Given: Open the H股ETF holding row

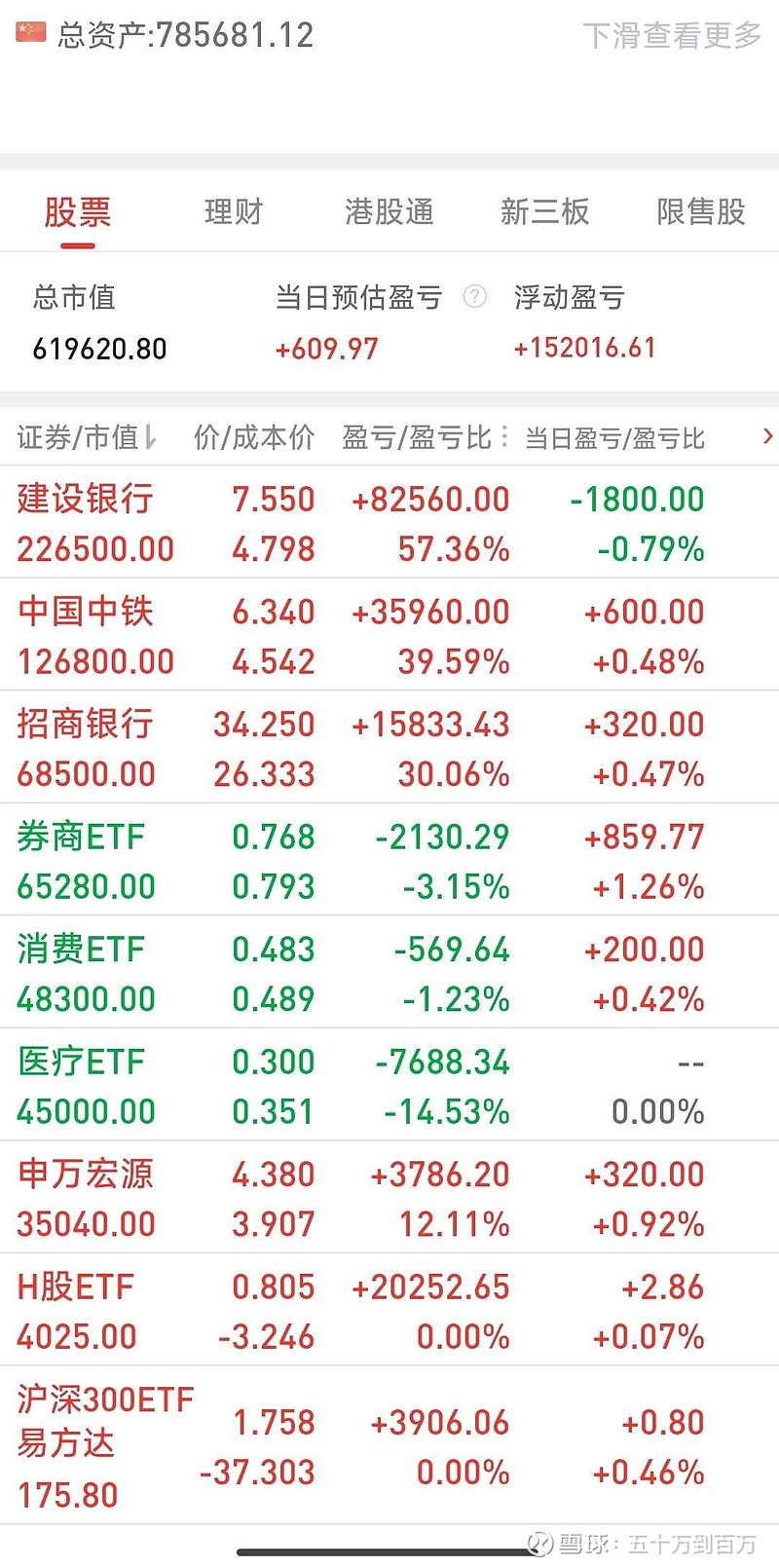Looking at the screenshot, I should (x=389, y=1310).
